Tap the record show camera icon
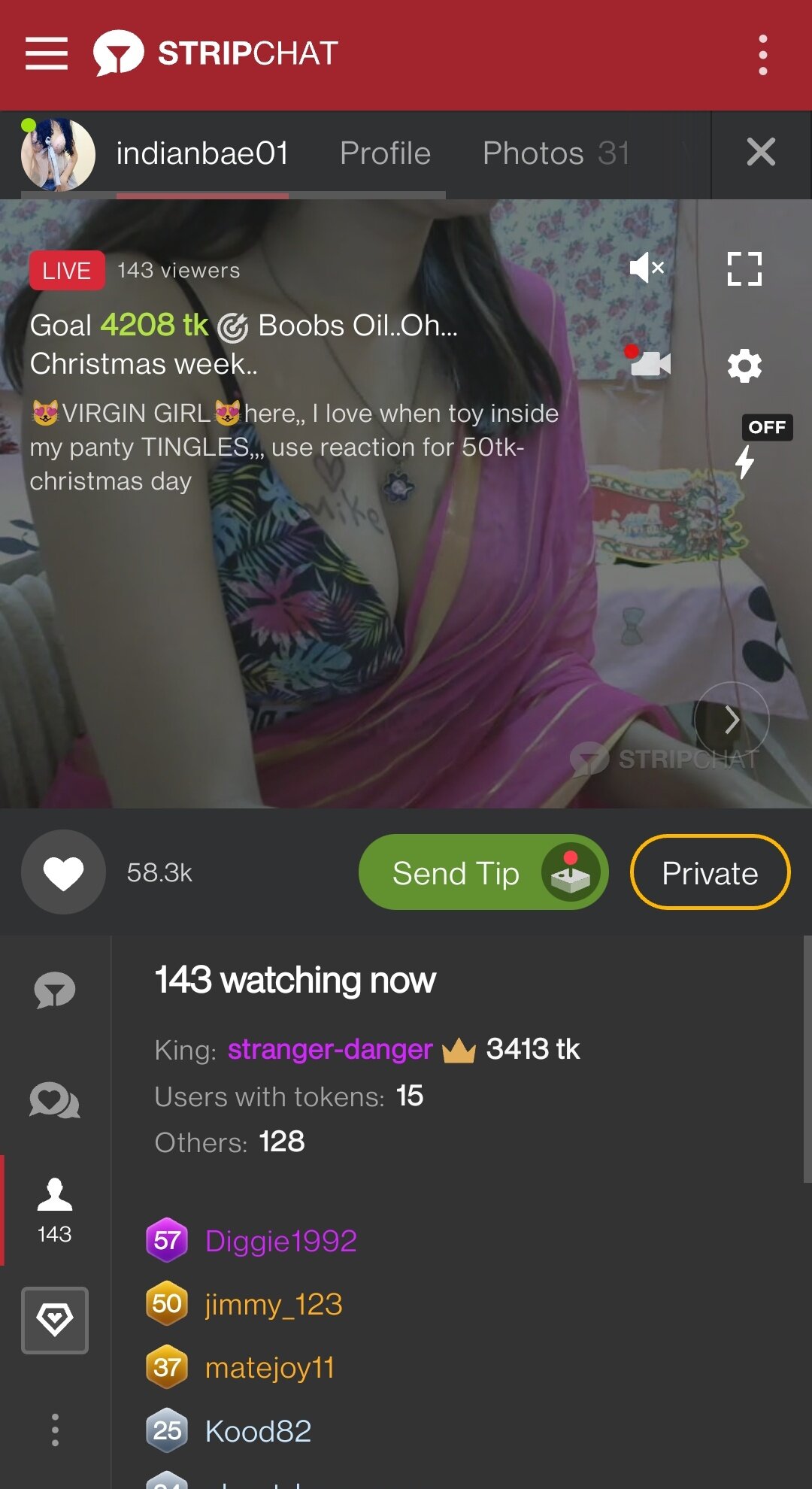Viewport: 812px width, 1489px height. [x=648, y=363]
